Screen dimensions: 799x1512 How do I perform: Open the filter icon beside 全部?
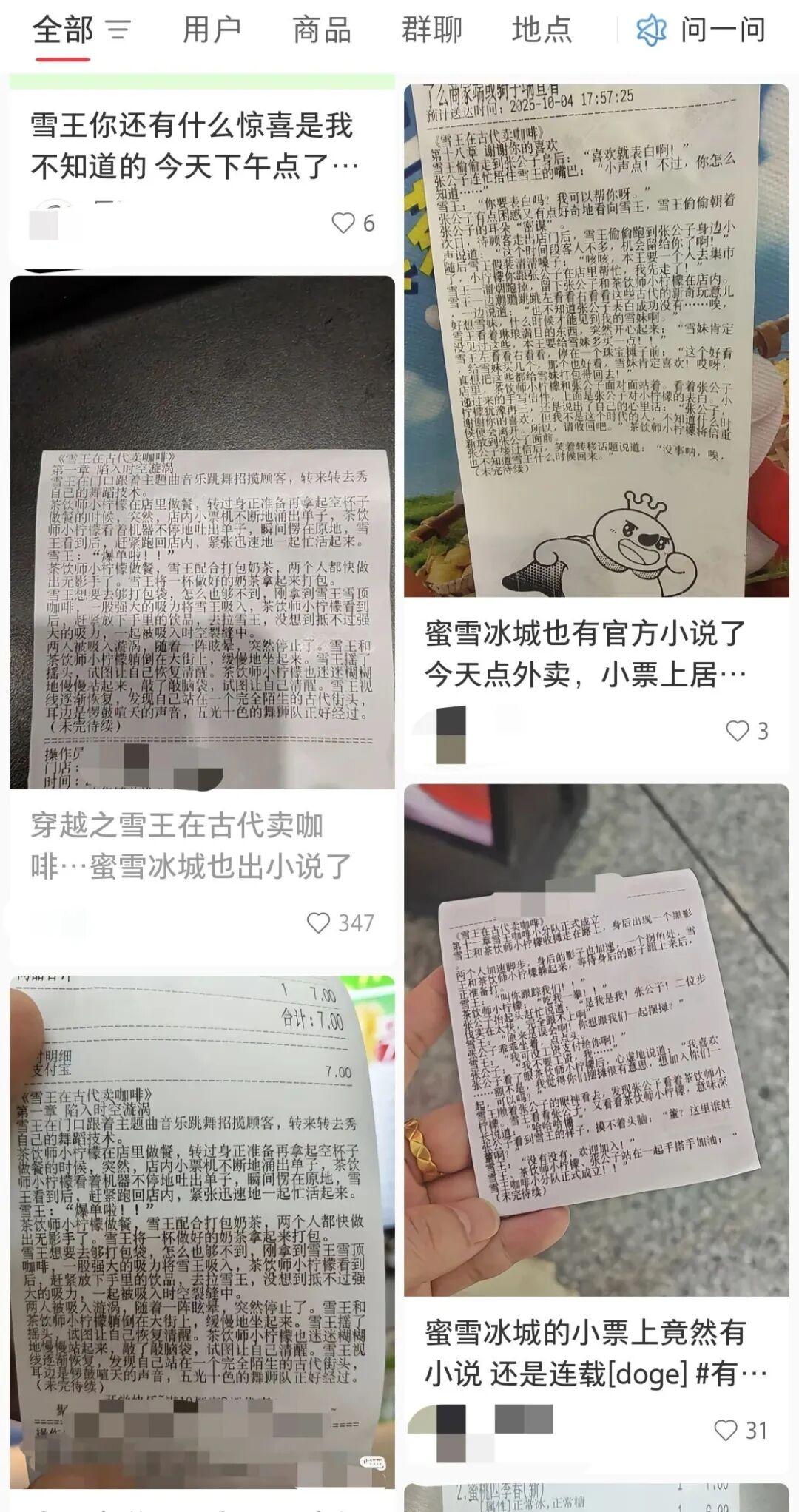coord(118,30)
